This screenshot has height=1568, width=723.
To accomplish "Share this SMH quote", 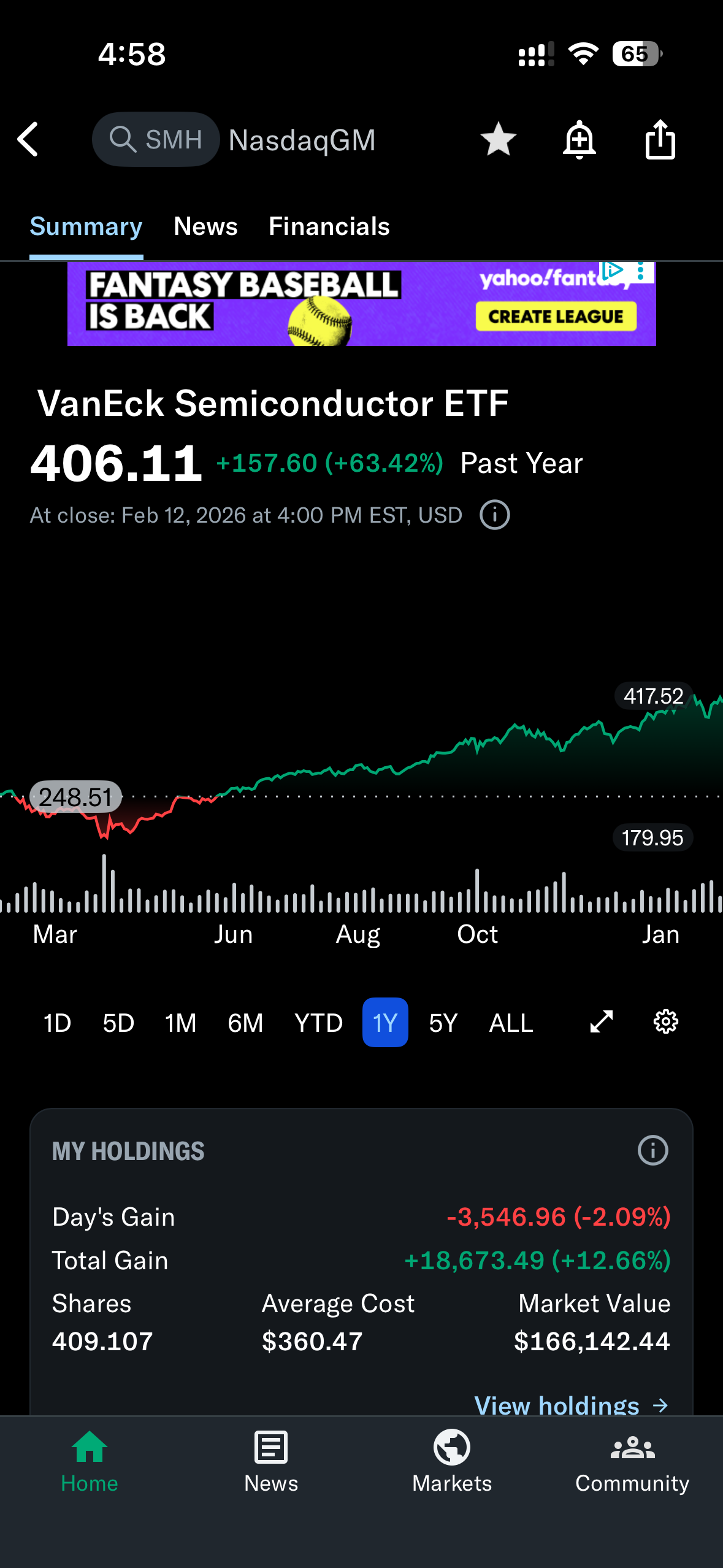I will 660,139.
